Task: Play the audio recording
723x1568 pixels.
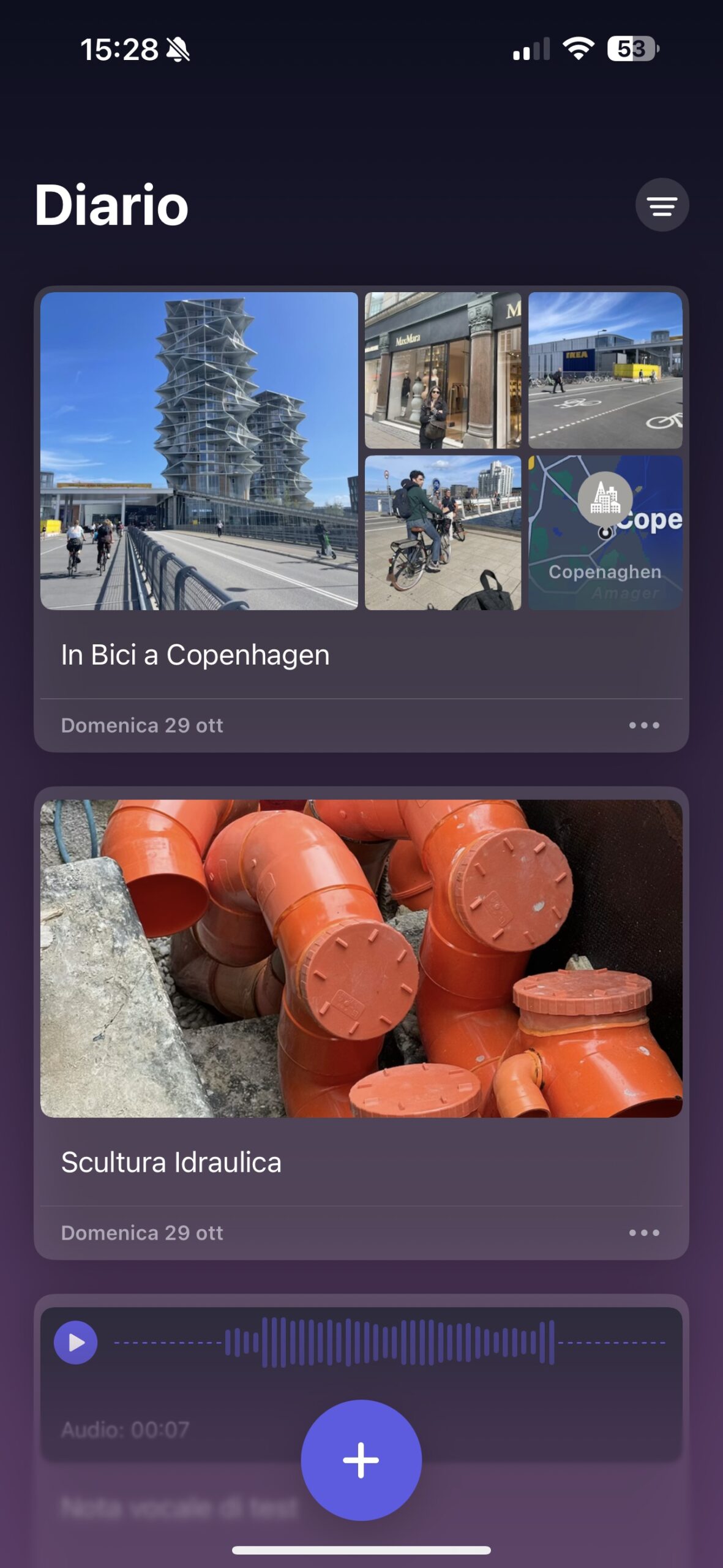Action: coord(76,1343)
